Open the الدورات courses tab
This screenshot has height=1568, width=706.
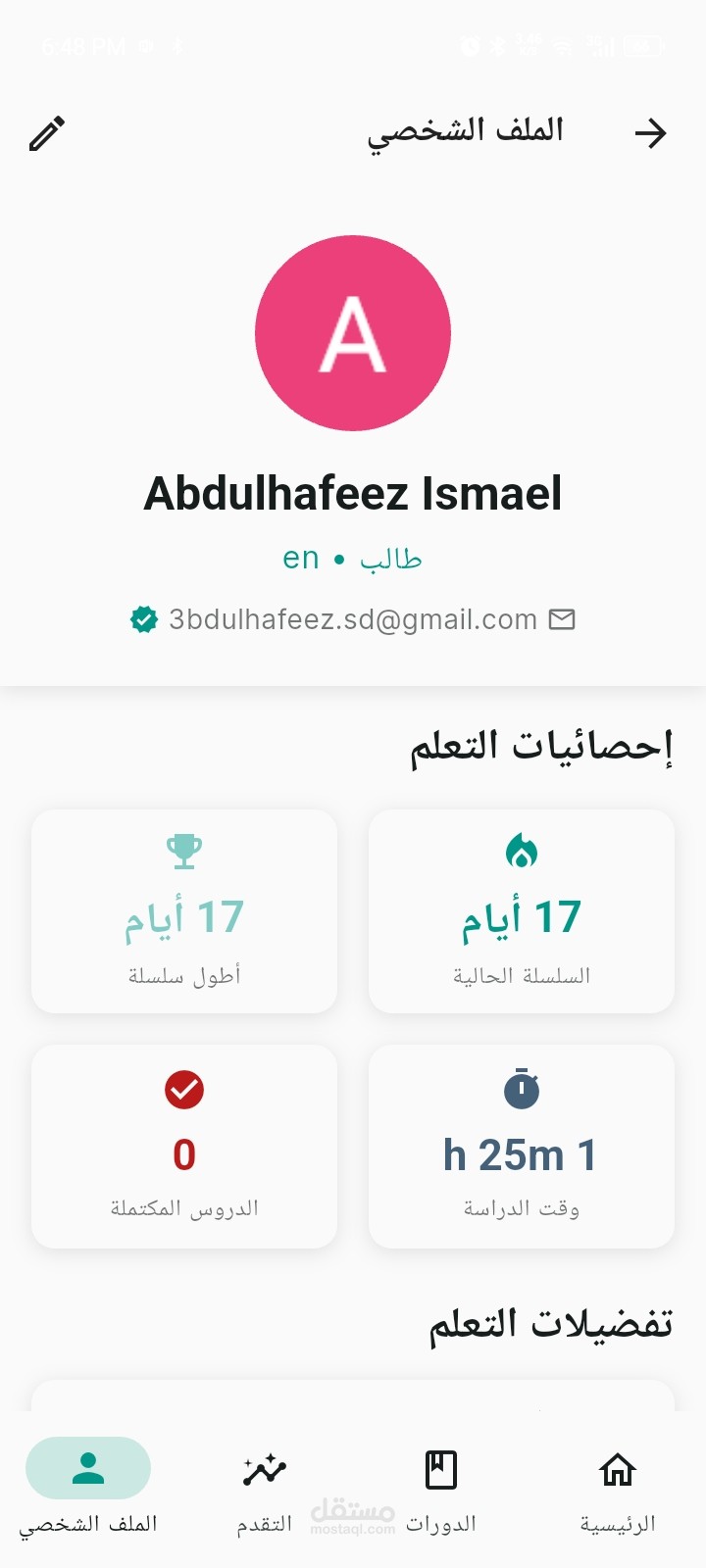(441, 1491)
